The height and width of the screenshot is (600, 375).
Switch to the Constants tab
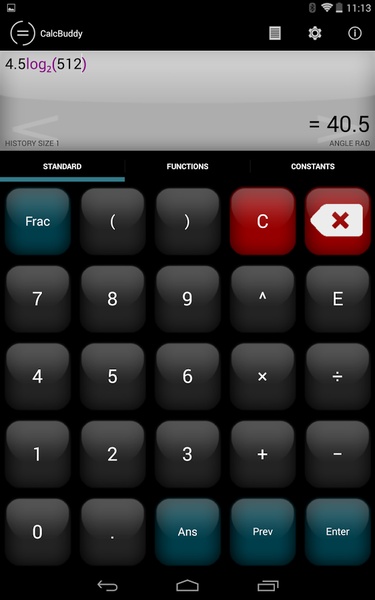[313, 166]
